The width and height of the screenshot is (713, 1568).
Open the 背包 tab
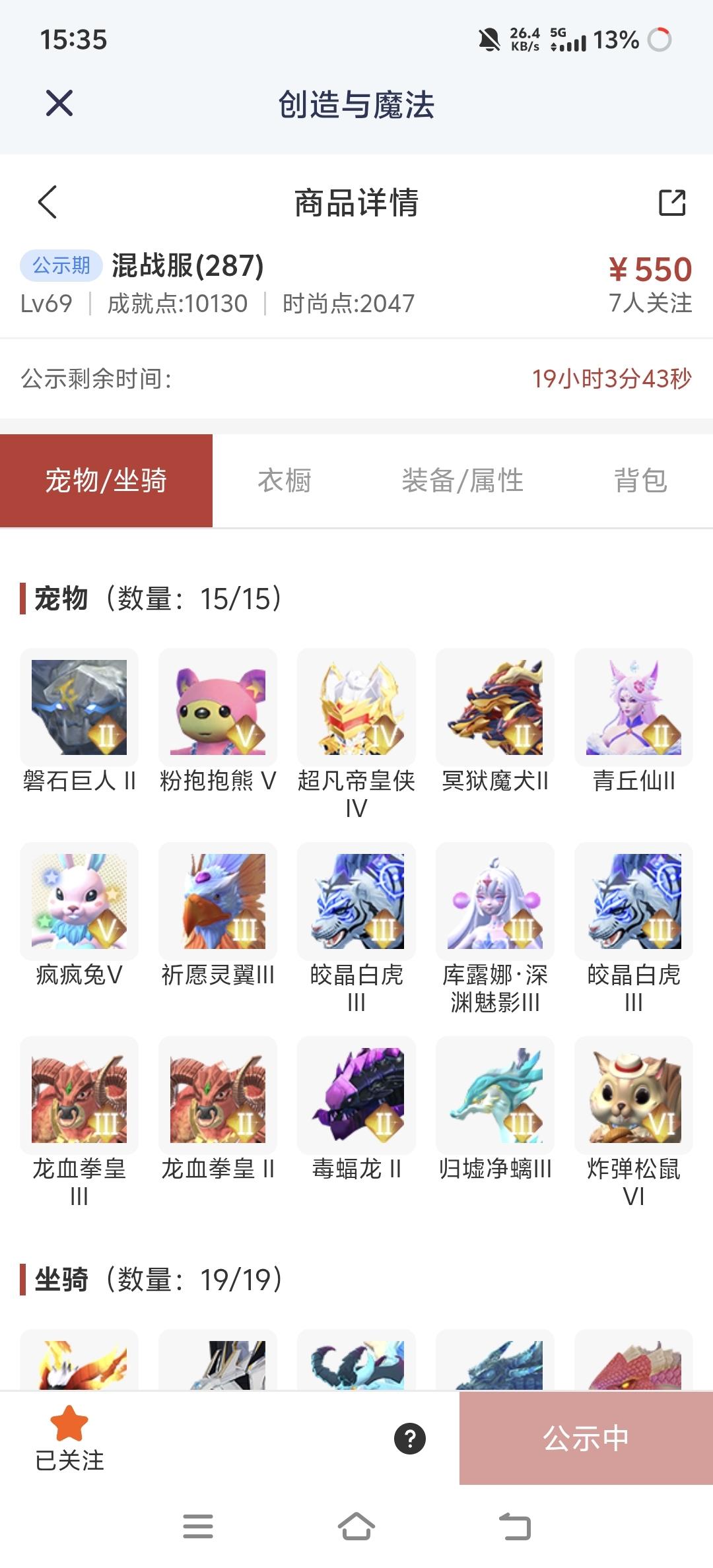pyautogui.click(x=640, y=480)
